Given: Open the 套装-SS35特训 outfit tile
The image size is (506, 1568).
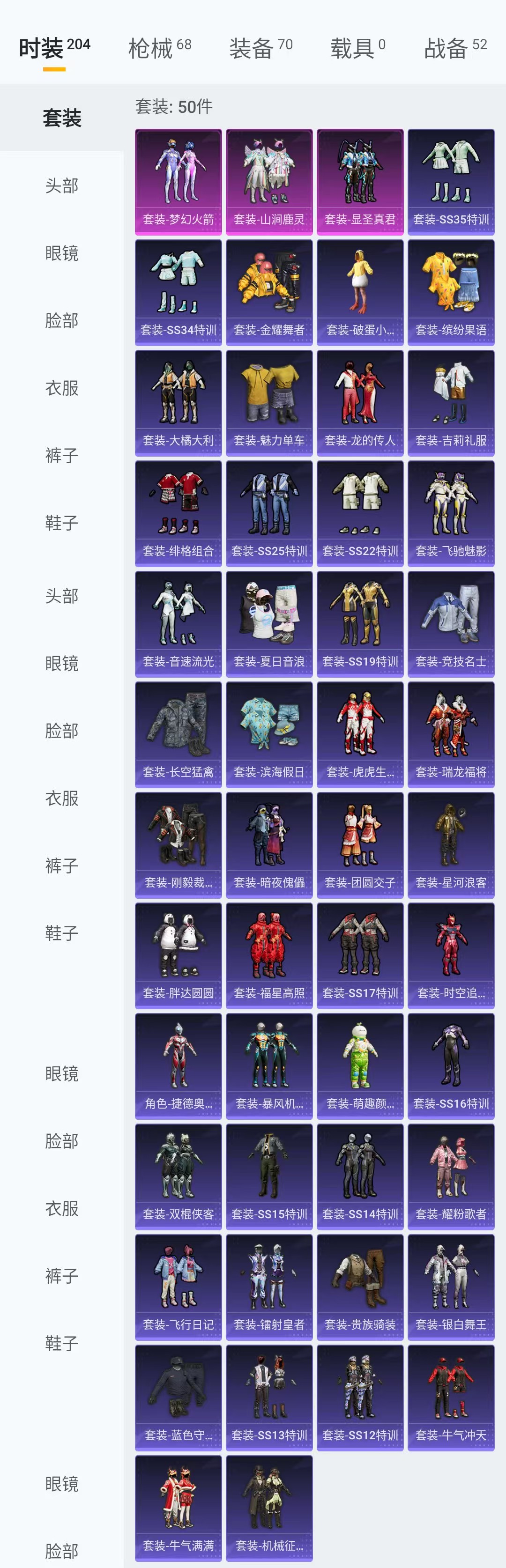Looking at the screenshot, I should [451, 181].
